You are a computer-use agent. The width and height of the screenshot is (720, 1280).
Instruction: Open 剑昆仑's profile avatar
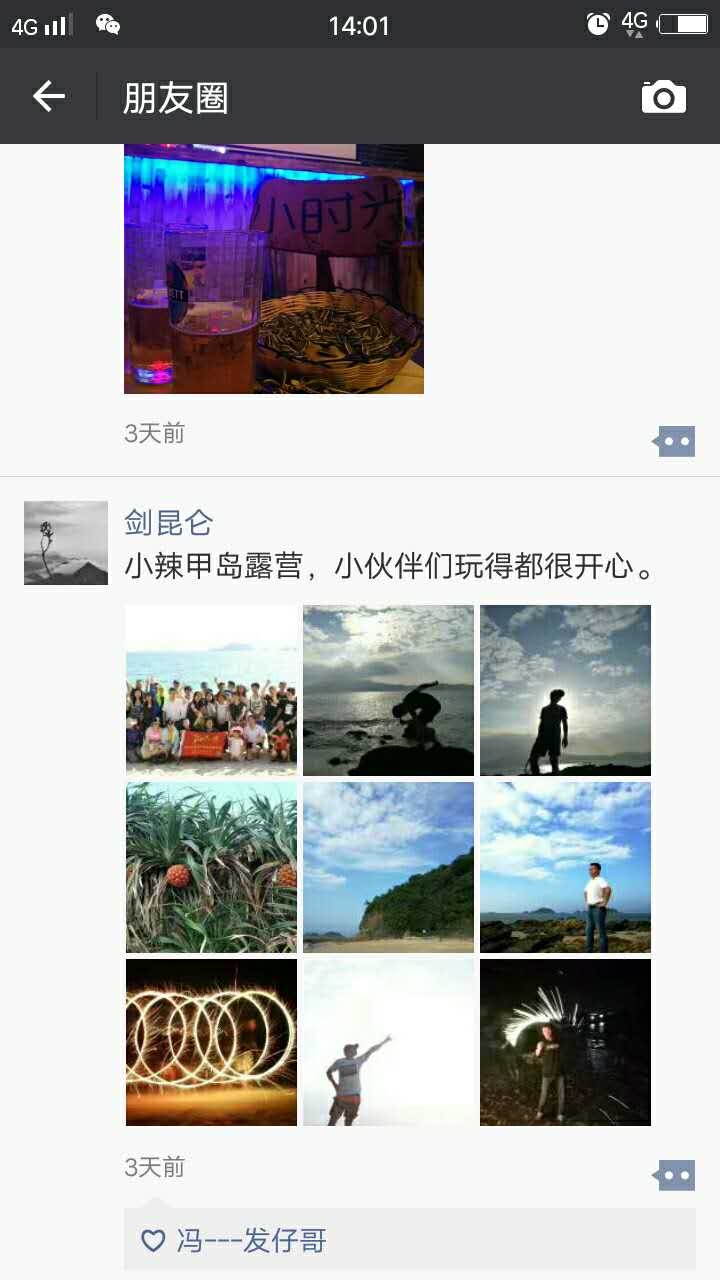click(66, 543)
